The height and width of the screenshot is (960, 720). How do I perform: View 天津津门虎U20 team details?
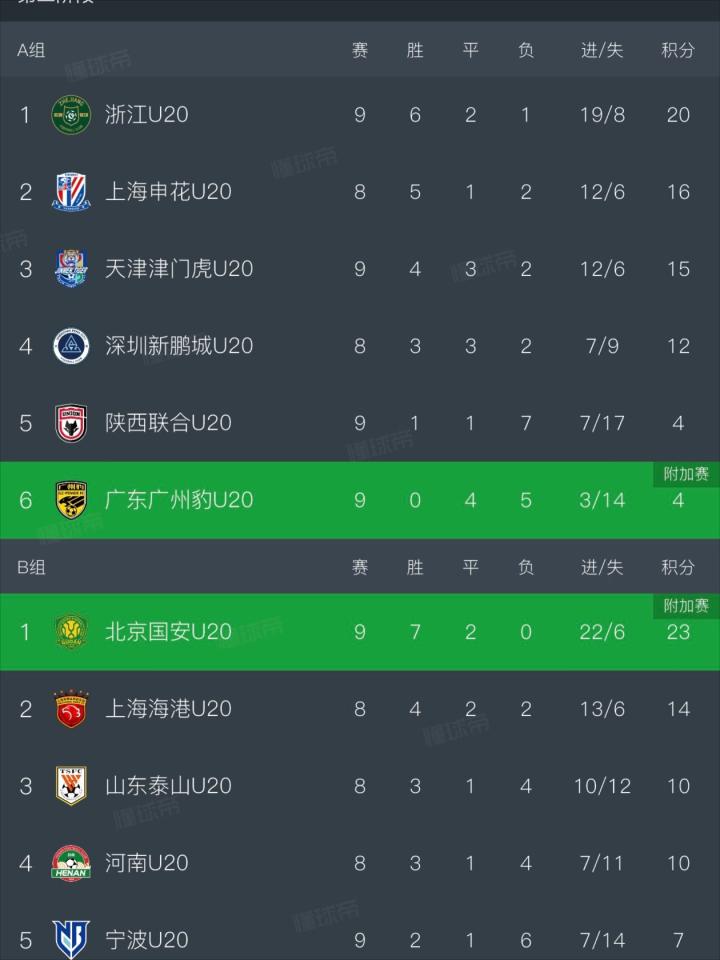tap(360, 269)
